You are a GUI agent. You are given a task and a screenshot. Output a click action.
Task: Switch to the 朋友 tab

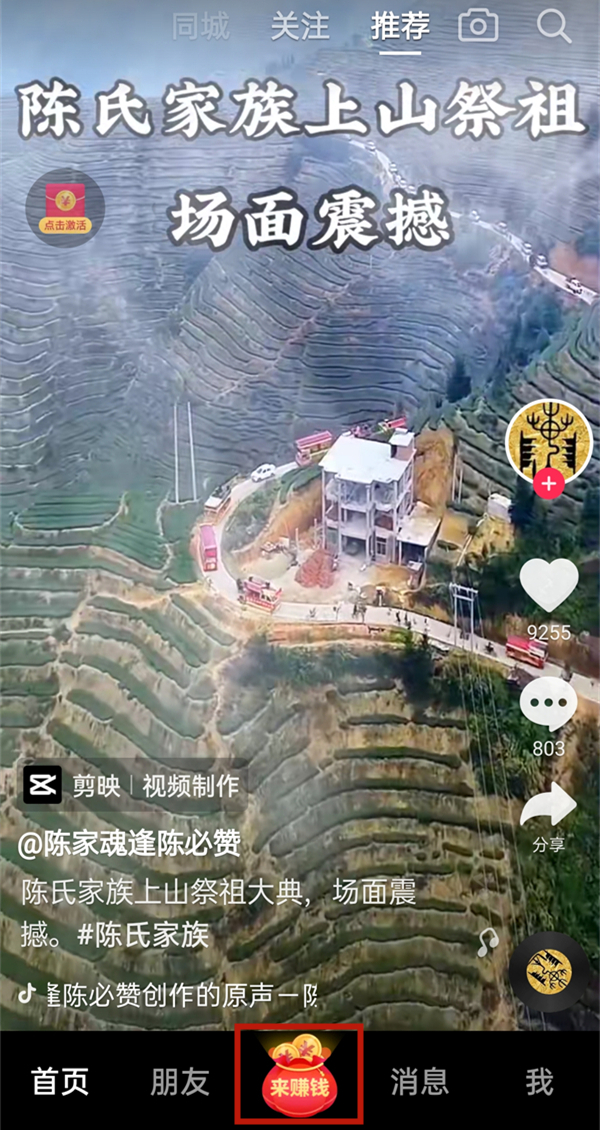coord(180,1081)
